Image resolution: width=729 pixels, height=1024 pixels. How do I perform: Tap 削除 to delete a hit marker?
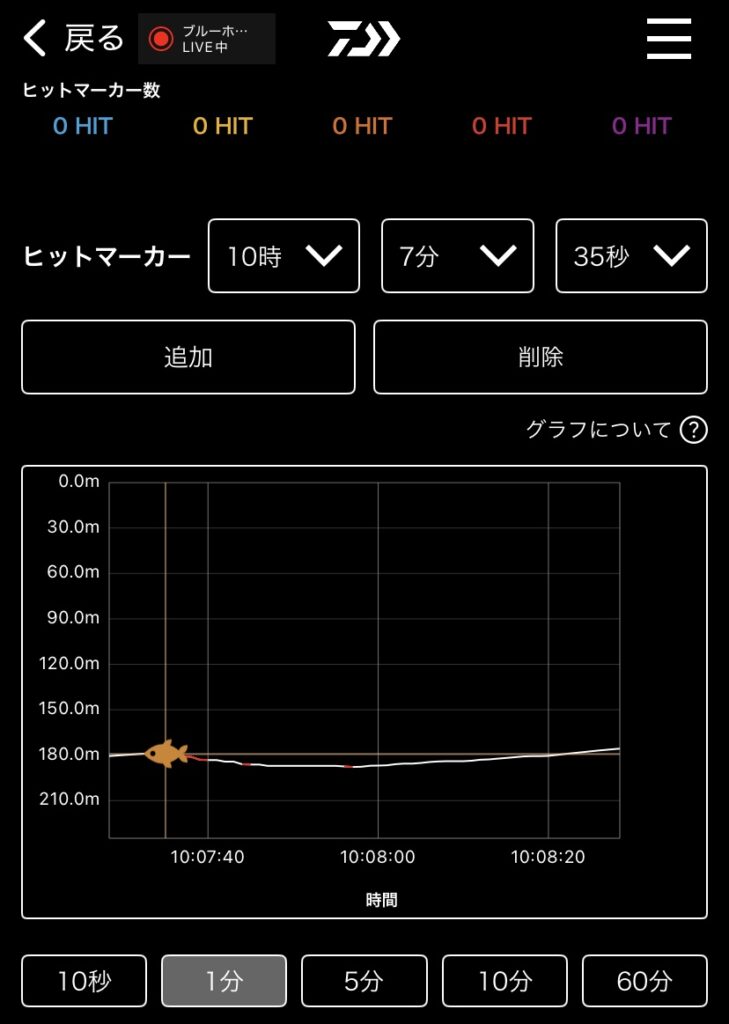coord(540,357)
